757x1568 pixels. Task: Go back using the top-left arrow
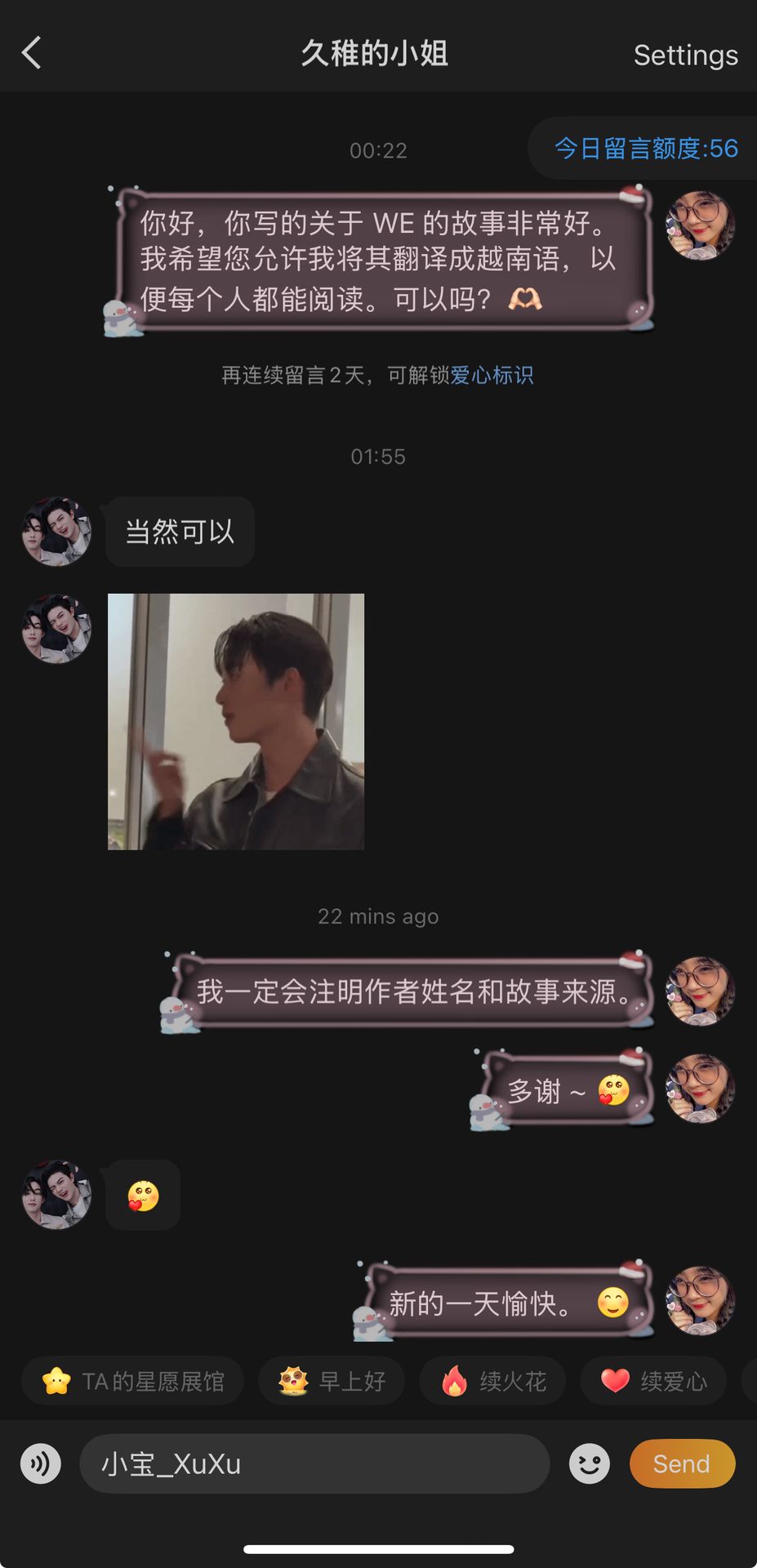(31, 54)
